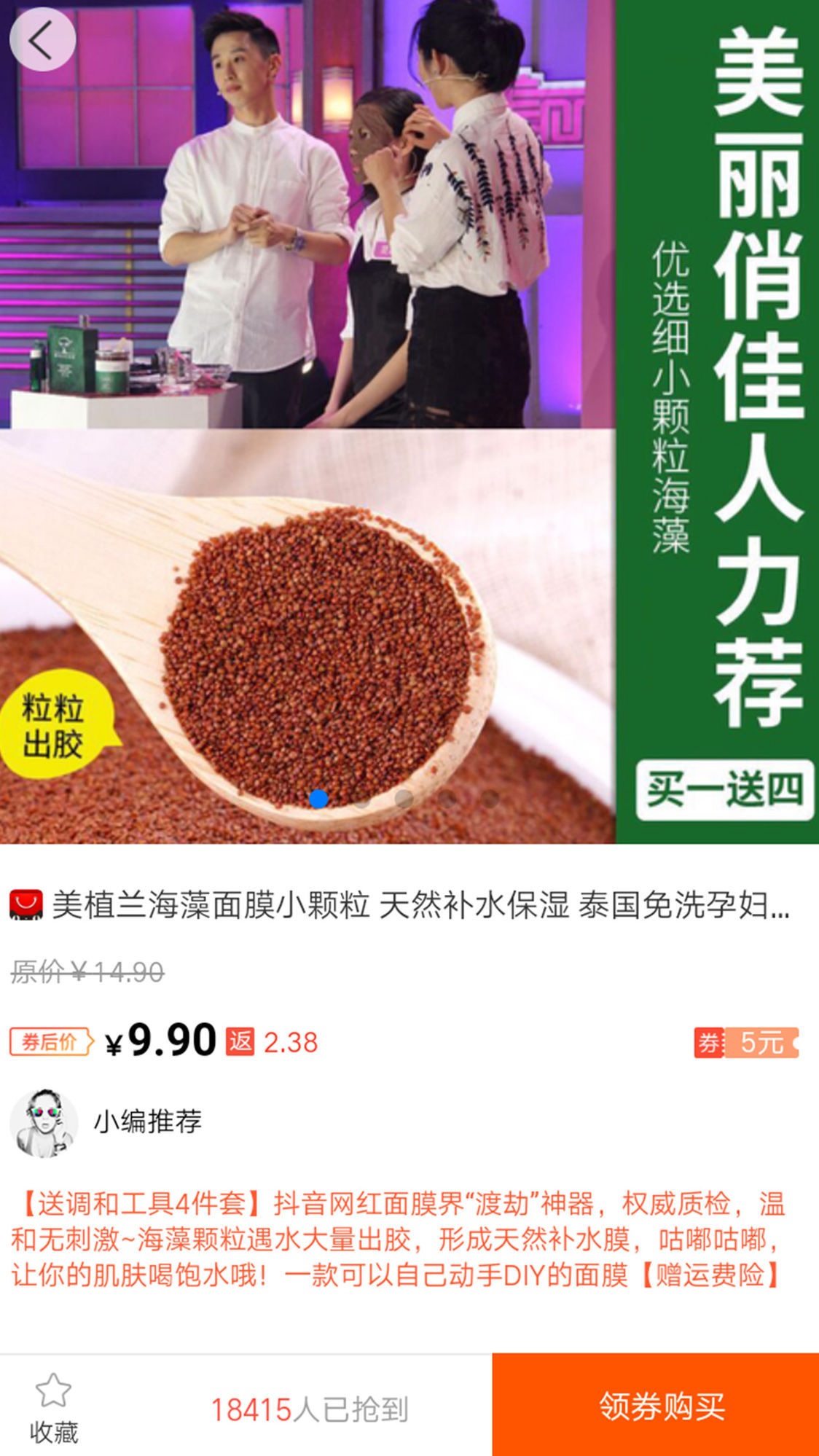Image resolution: width=819 pixels, height=1456 pixels.
Task: Go back using the top-left arrow
Action: tap(42, 39)
